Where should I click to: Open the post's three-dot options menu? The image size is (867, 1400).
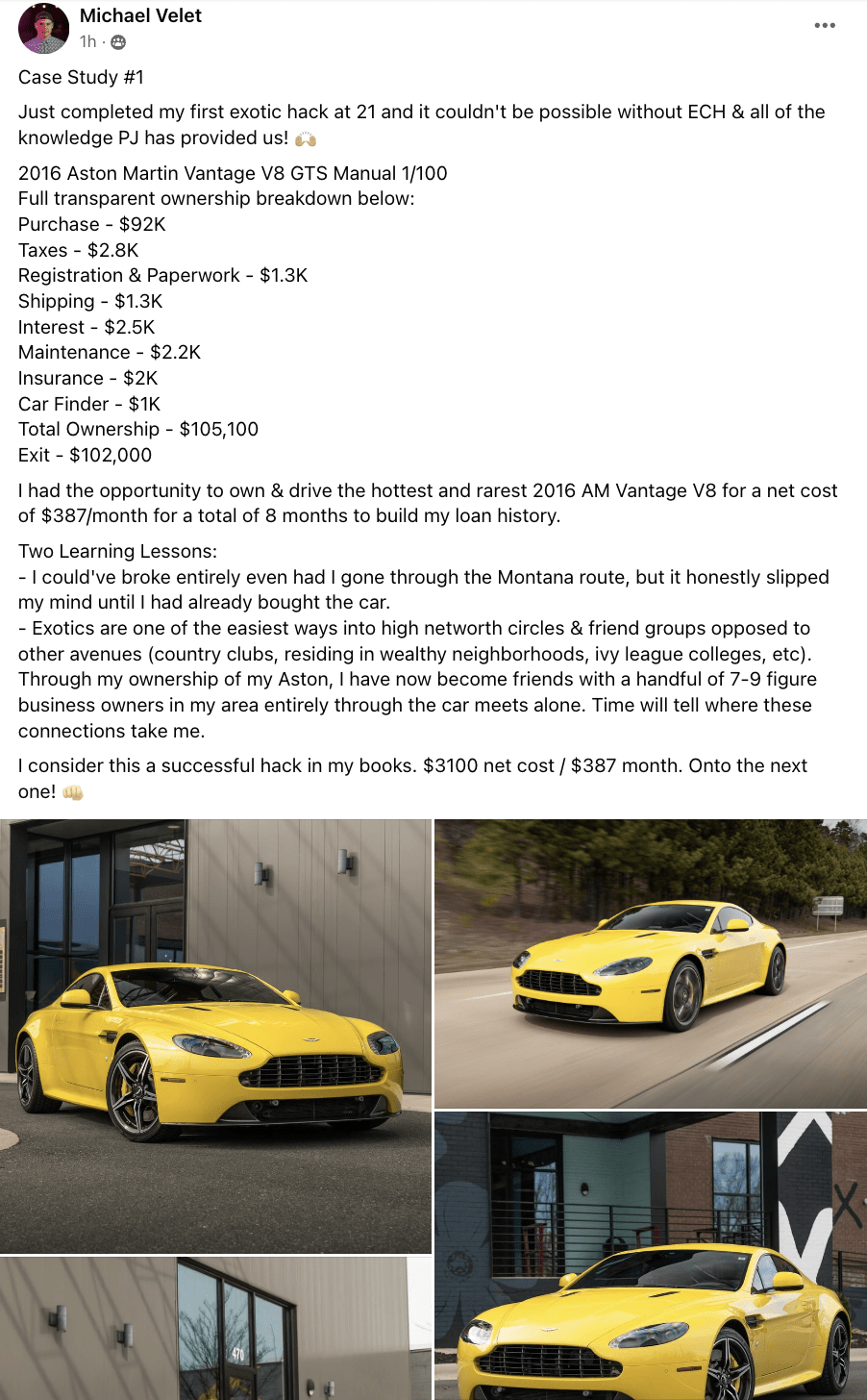coord(825,25)
